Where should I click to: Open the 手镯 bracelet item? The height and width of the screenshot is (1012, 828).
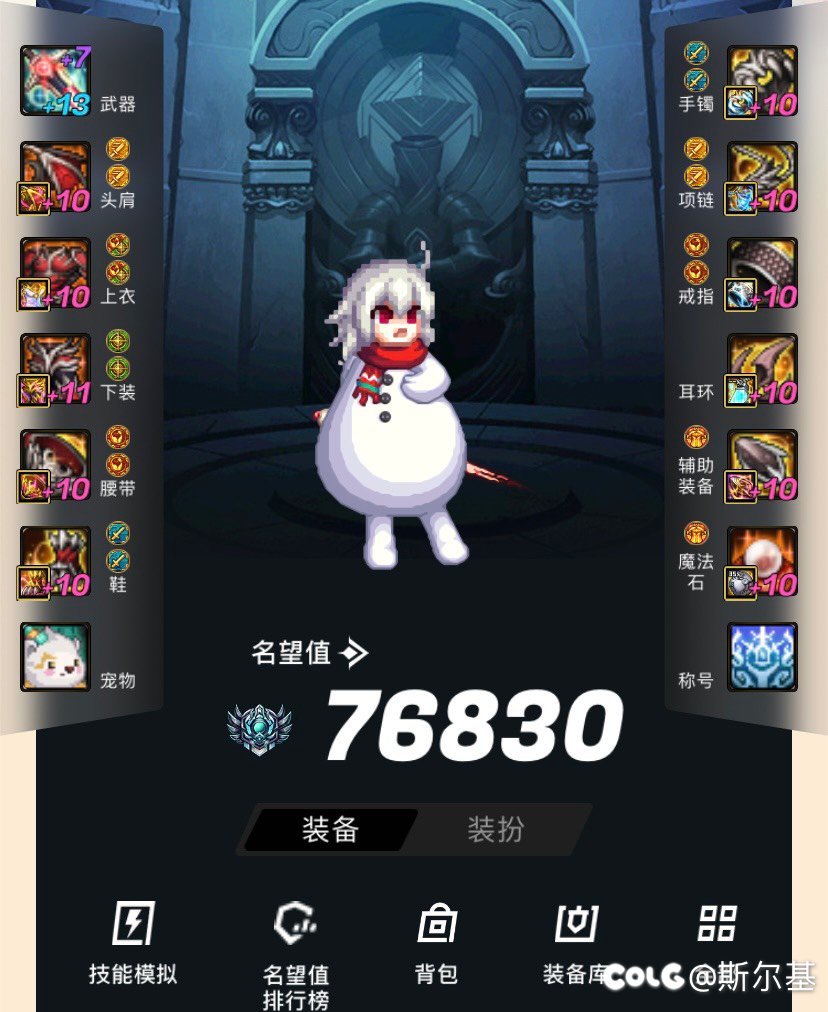point(762,81)
